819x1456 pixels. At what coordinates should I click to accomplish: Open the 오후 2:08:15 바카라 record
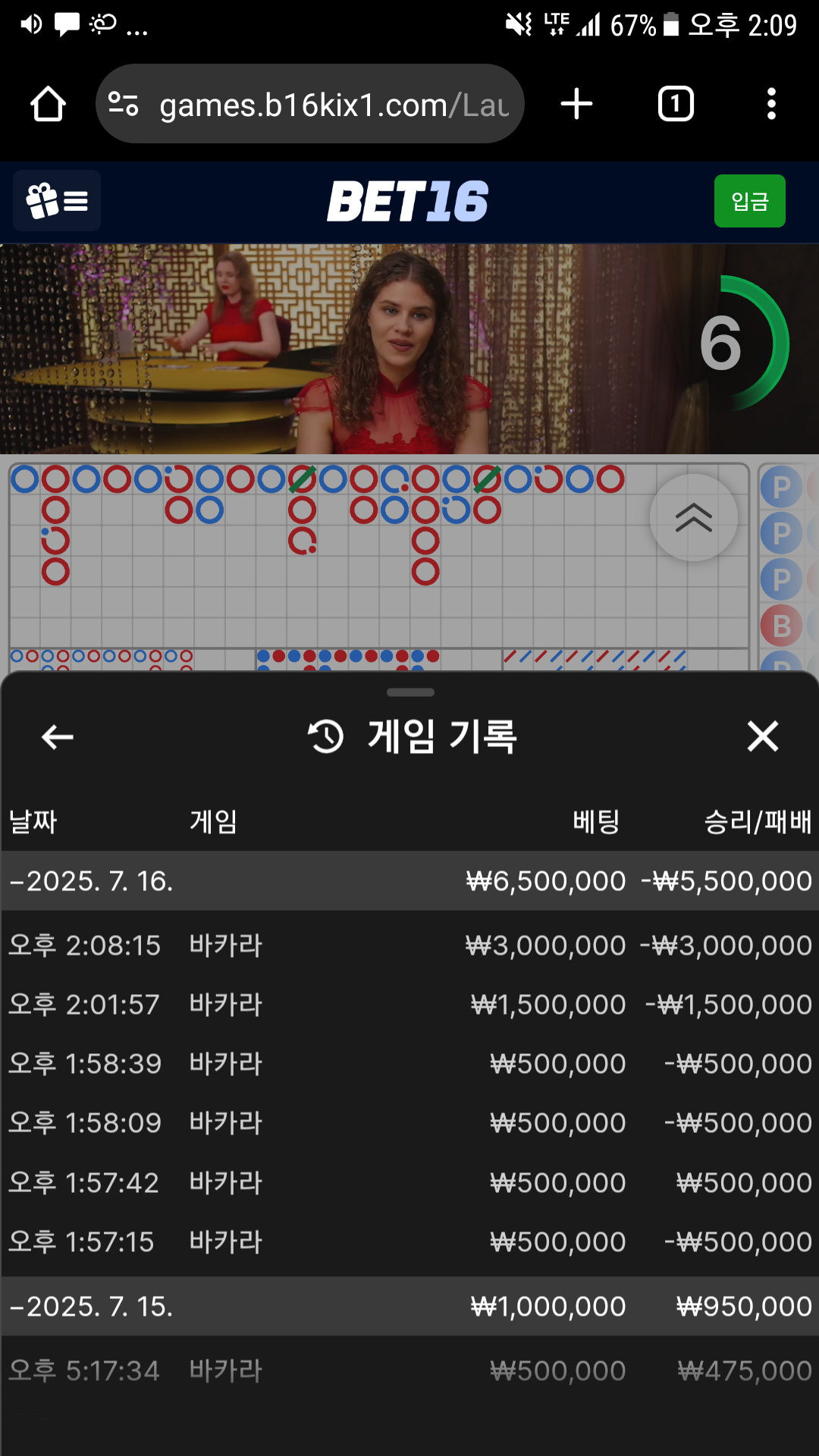409,946
